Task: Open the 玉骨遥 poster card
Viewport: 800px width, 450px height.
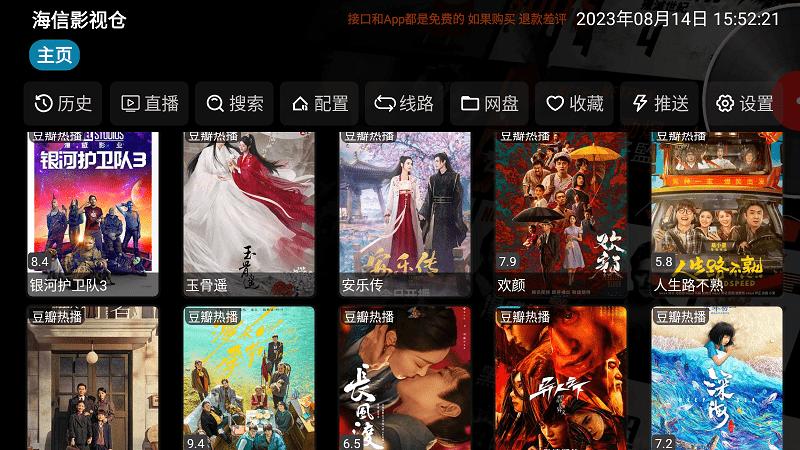Action: [x=248, y=210]
